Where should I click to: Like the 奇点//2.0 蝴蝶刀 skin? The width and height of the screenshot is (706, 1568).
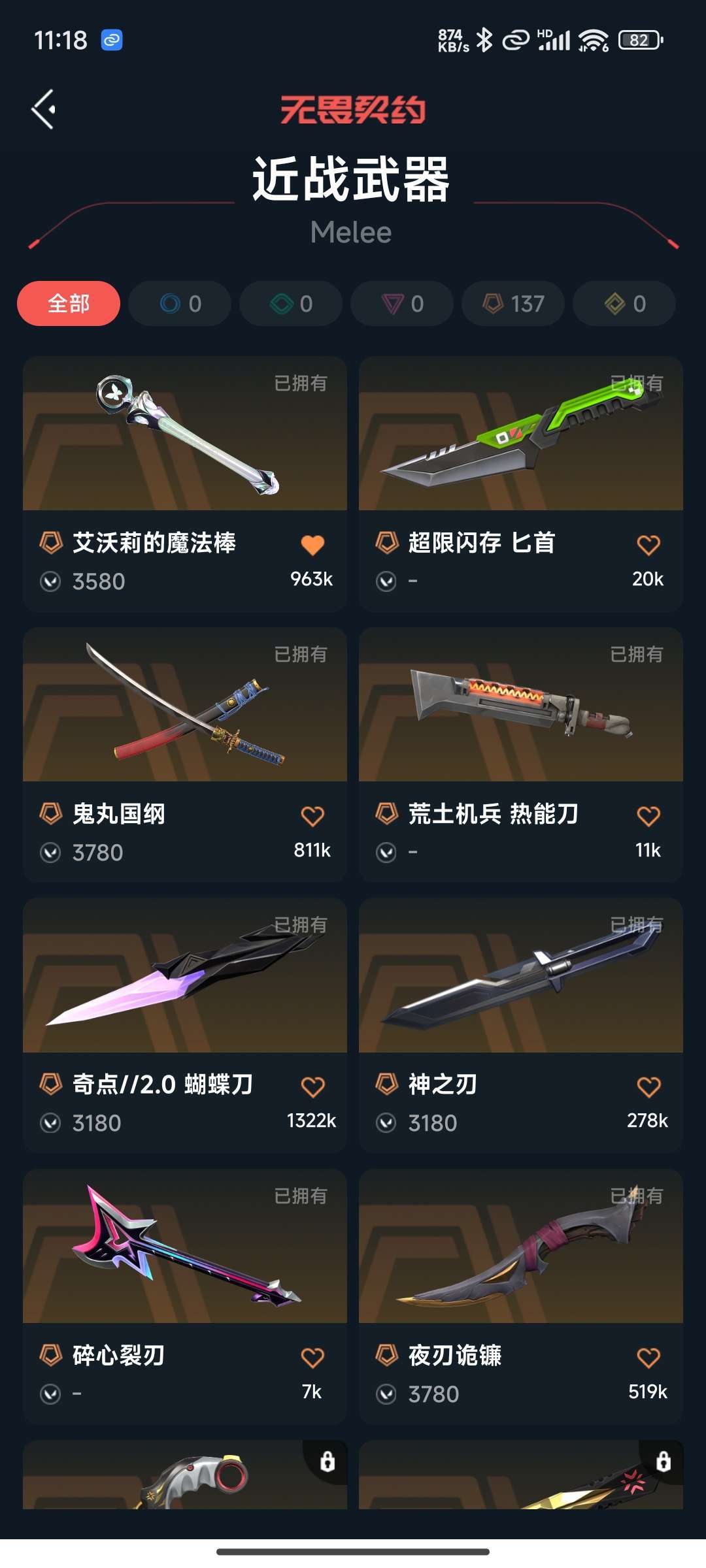pyautogui.click(x=312, y=1087)
